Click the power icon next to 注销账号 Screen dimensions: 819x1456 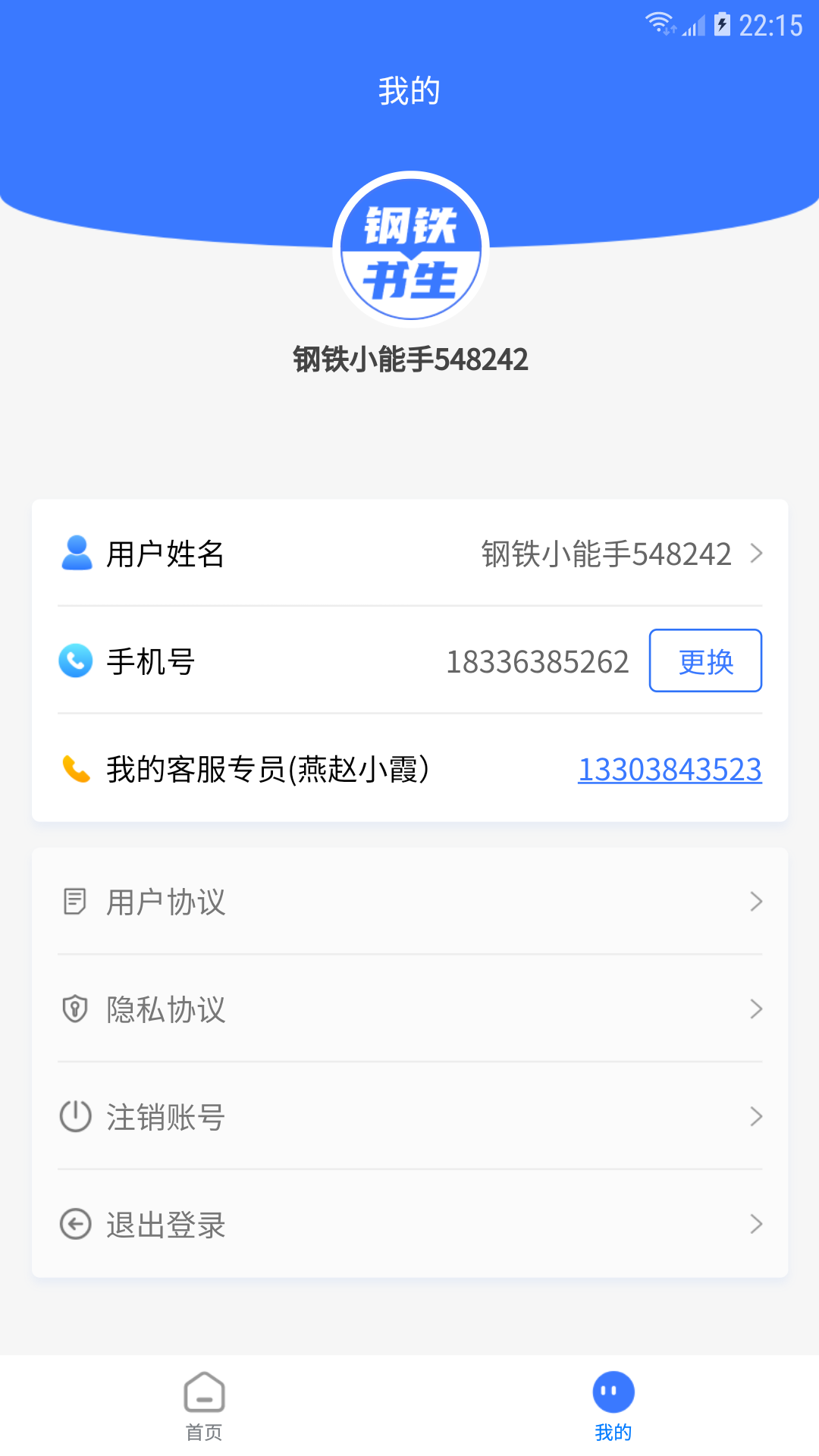coord(74,1116)
